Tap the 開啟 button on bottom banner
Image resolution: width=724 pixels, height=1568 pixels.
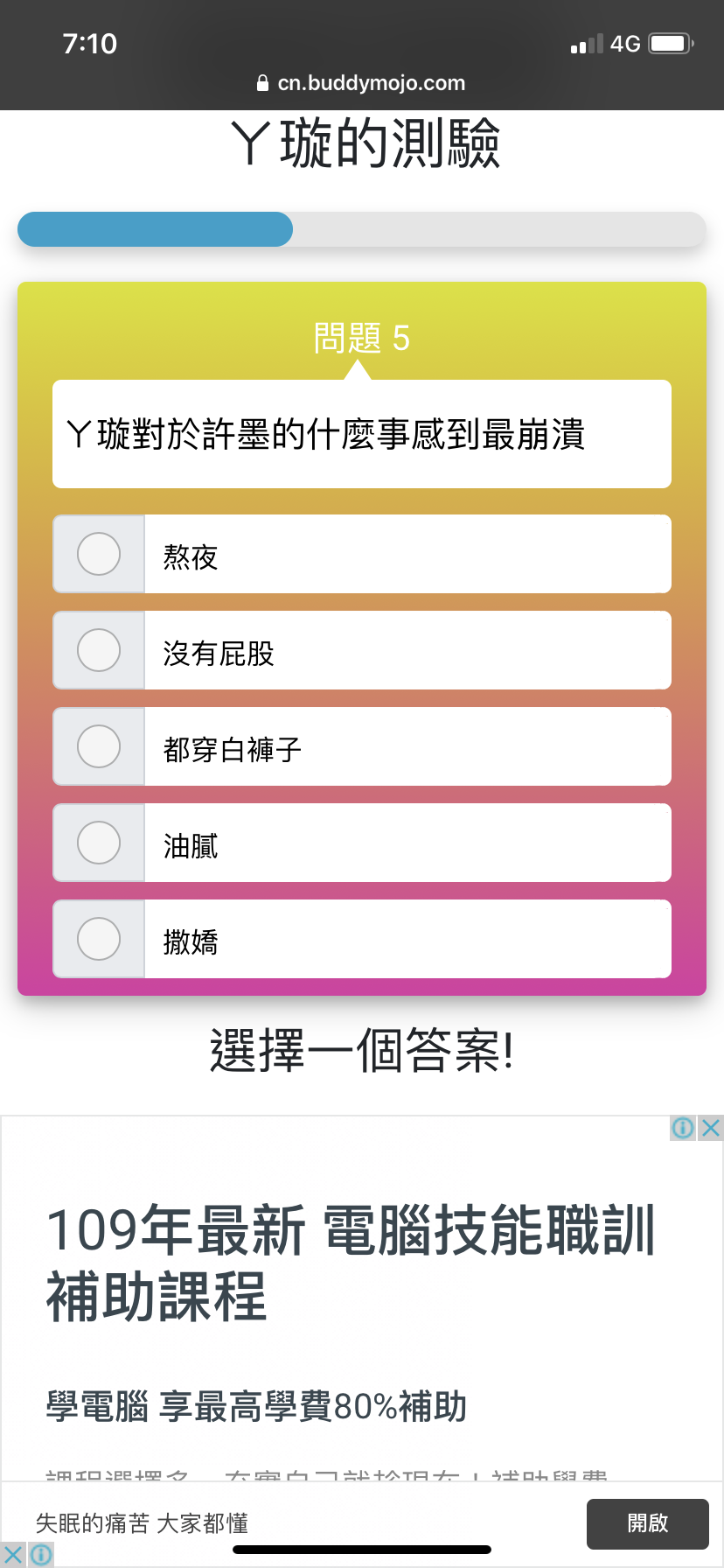coord(647,1523)
